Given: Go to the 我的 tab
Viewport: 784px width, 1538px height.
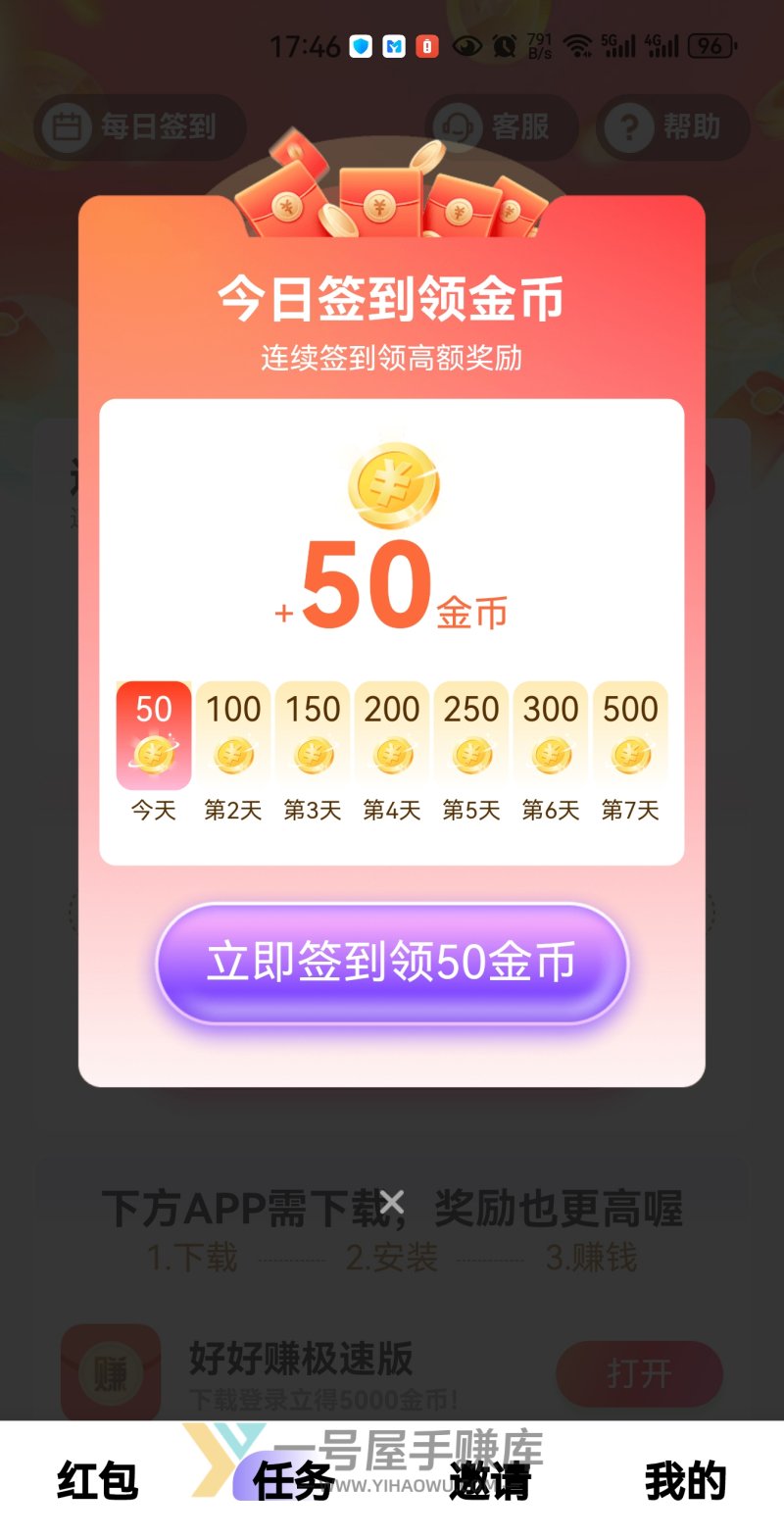Looking at the screenshot, I should 685,1480.
